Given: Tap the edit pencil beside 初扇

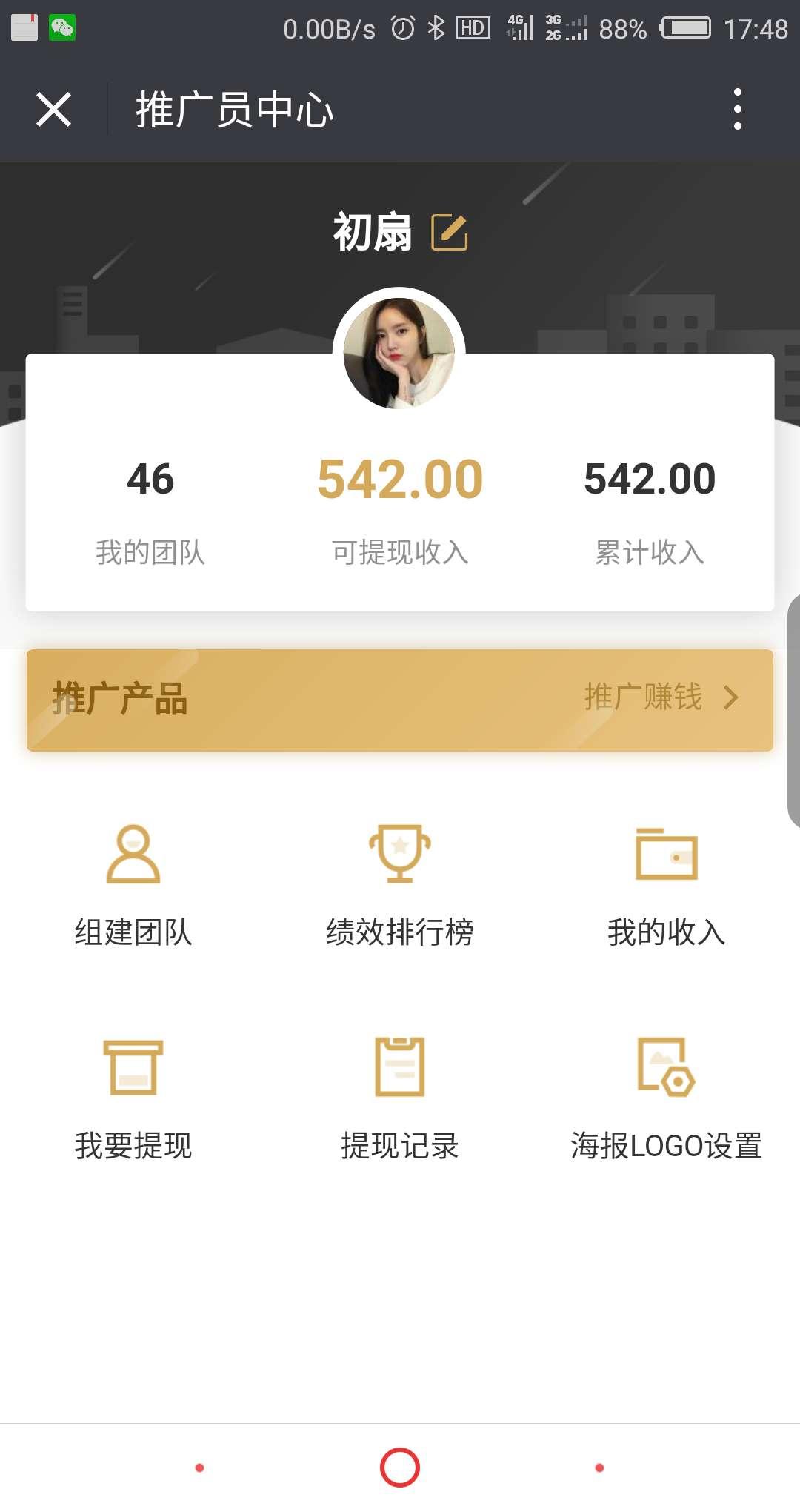Looking at the screenshot, I should pyautogui.click(x=451, y=232).
